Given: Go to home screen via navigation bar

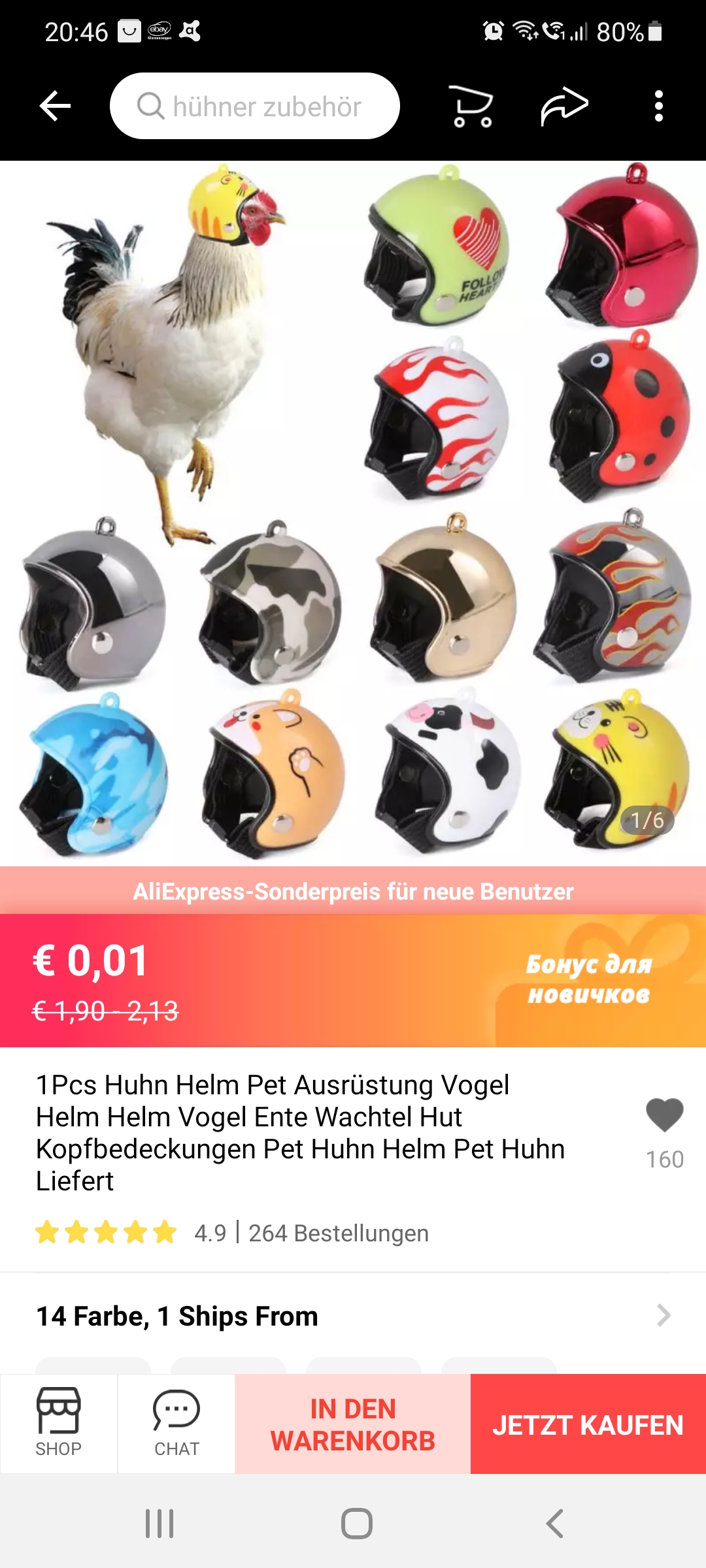Looking at the screenshot, I should [357, 1524].
